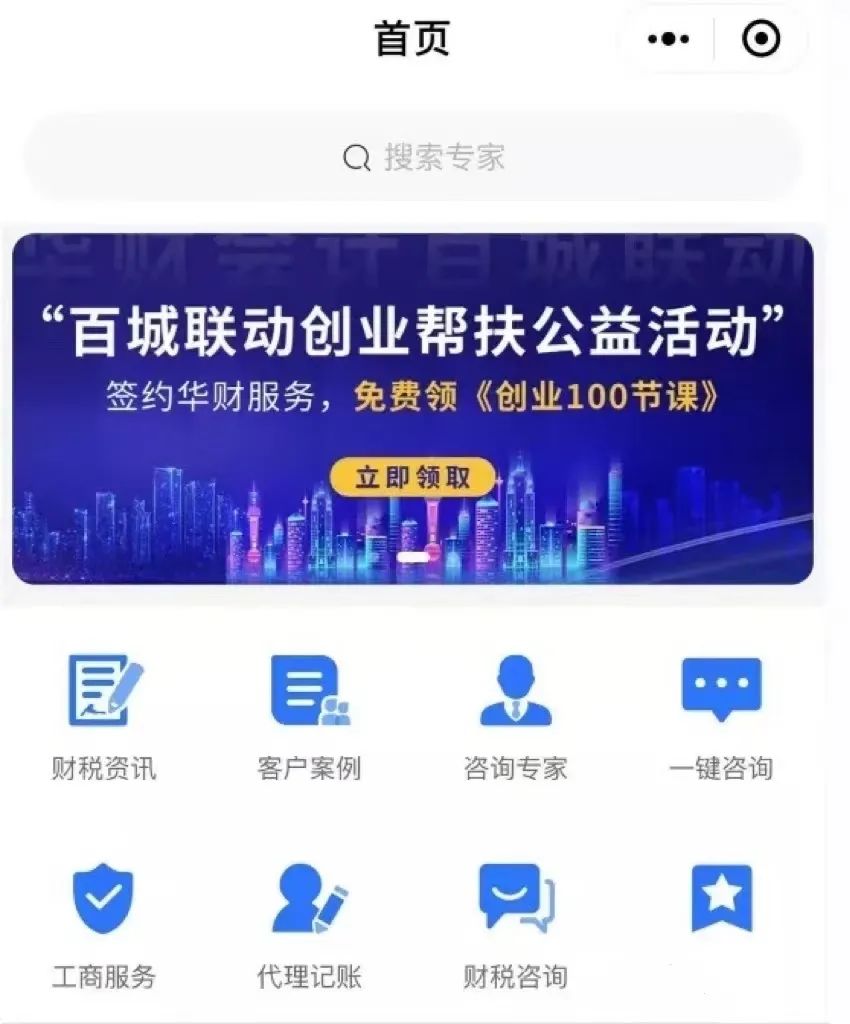Close the mini program via circle icon
Image resolution: width=850 pixels, height=1024 pixels.
pos(761,39)
